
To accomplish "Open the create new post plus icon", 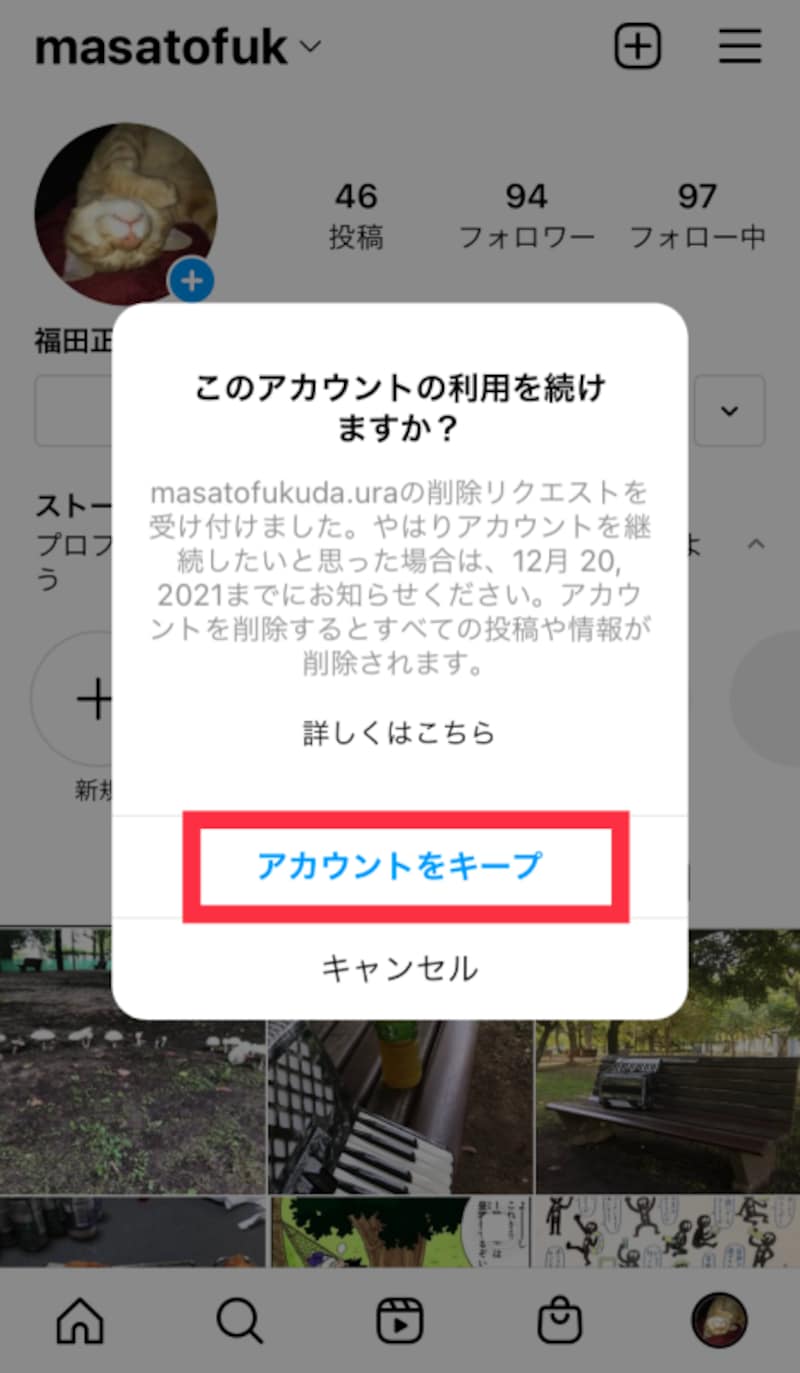I will pos(638,47).
